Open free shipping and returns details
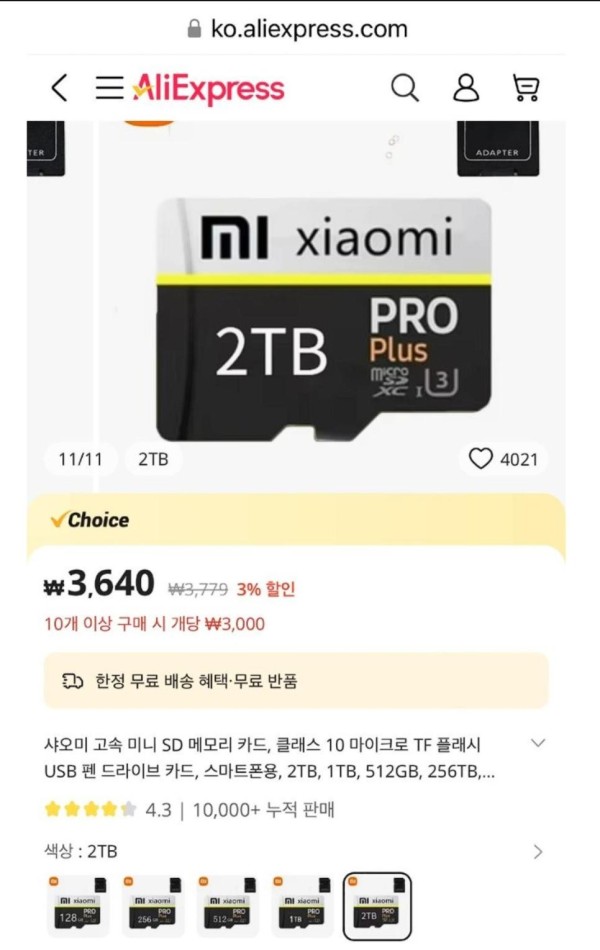The image size is (600, 950). pyautogui.click(x=296, y=682)
